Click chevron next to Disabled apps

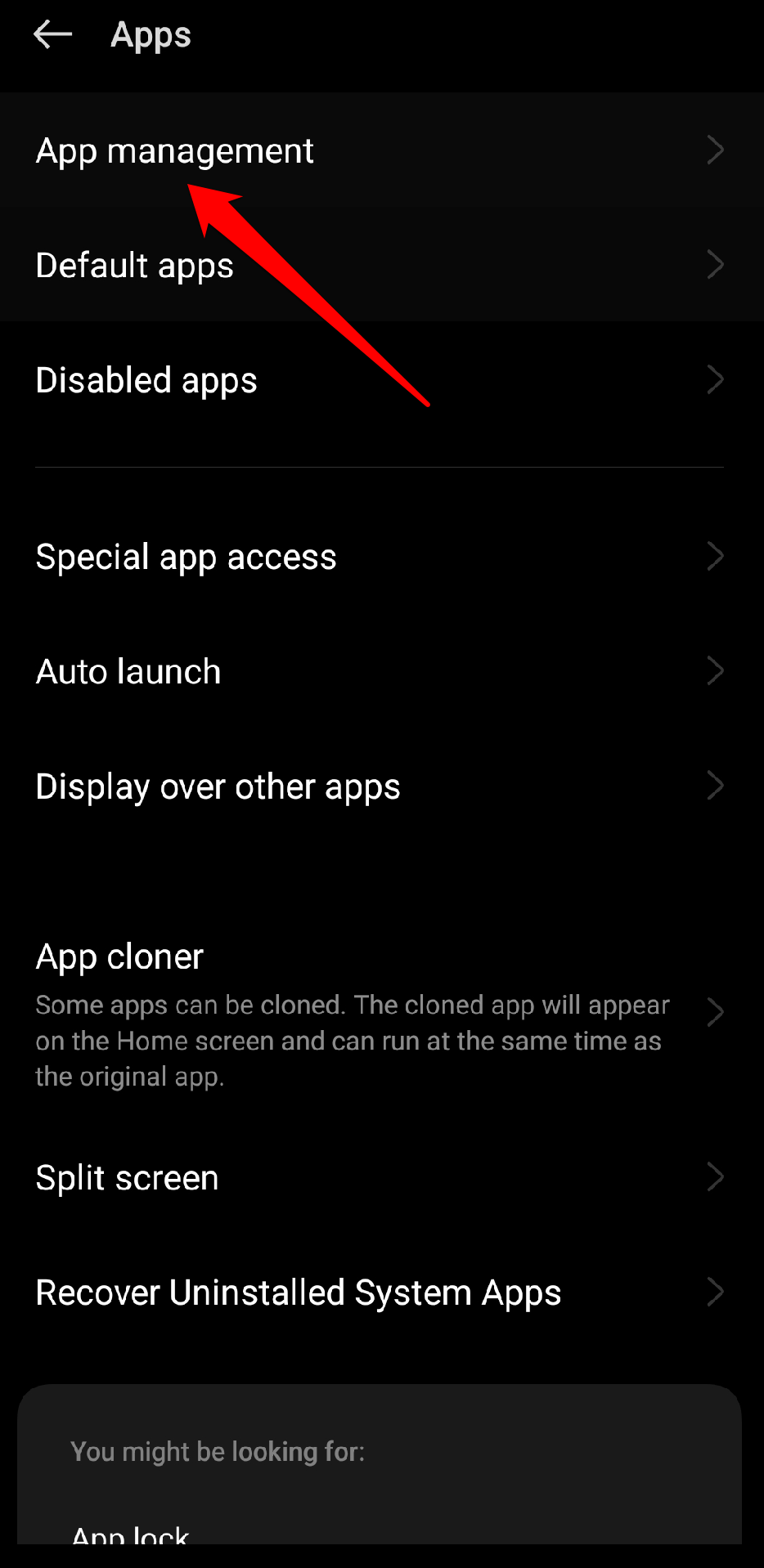coord(715,379)
